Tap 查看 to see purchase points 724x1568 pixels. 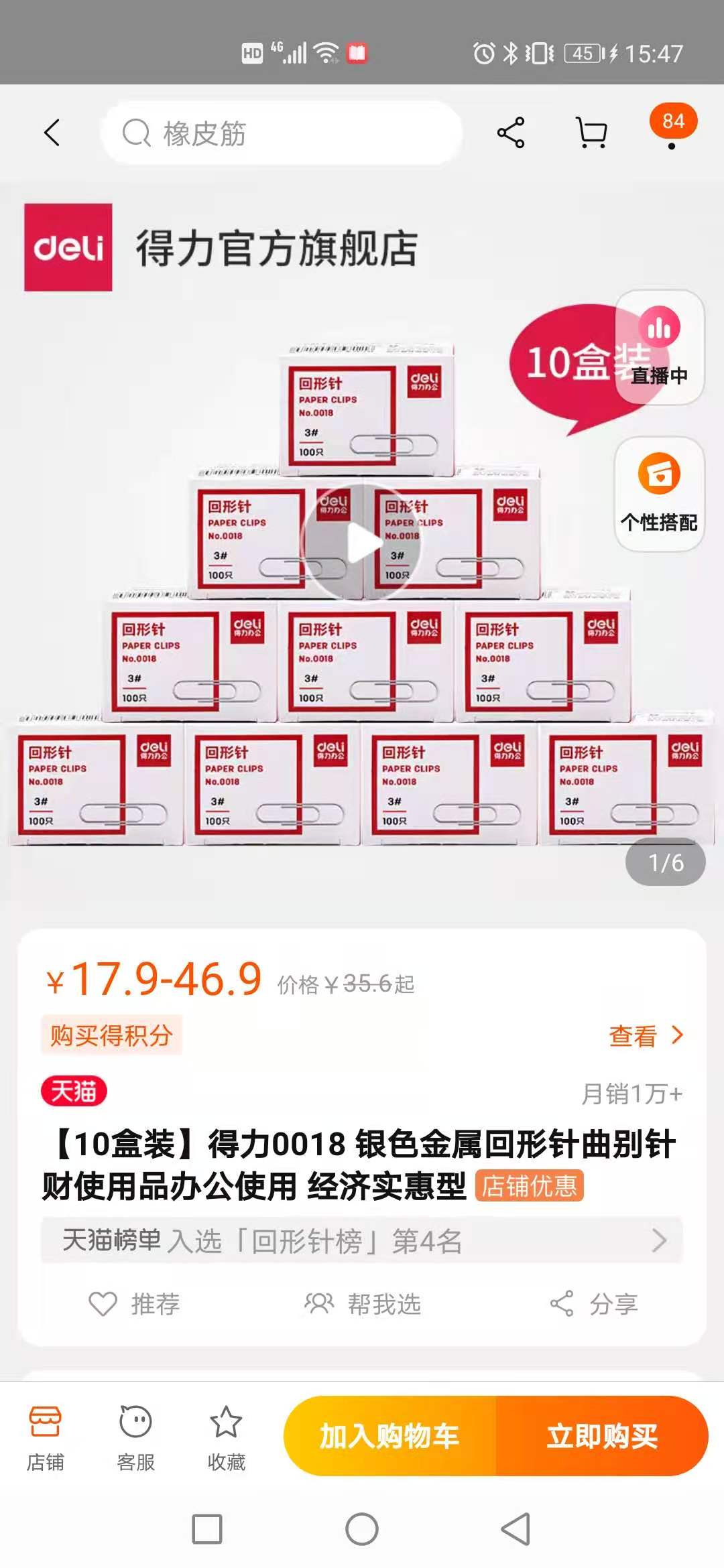(646, 1036)
